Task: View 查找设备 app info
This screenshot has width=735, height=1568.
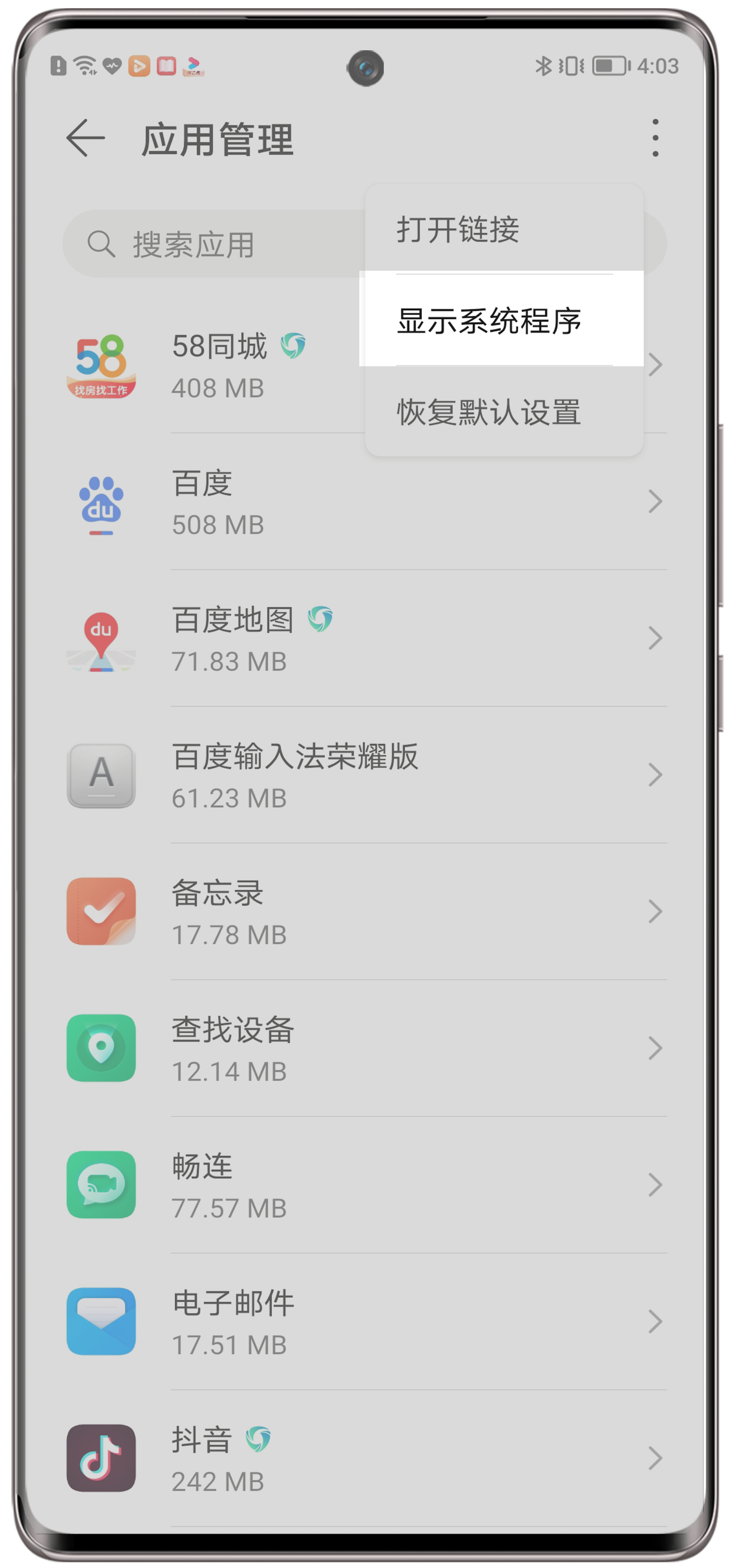Action: point(365,1048)
